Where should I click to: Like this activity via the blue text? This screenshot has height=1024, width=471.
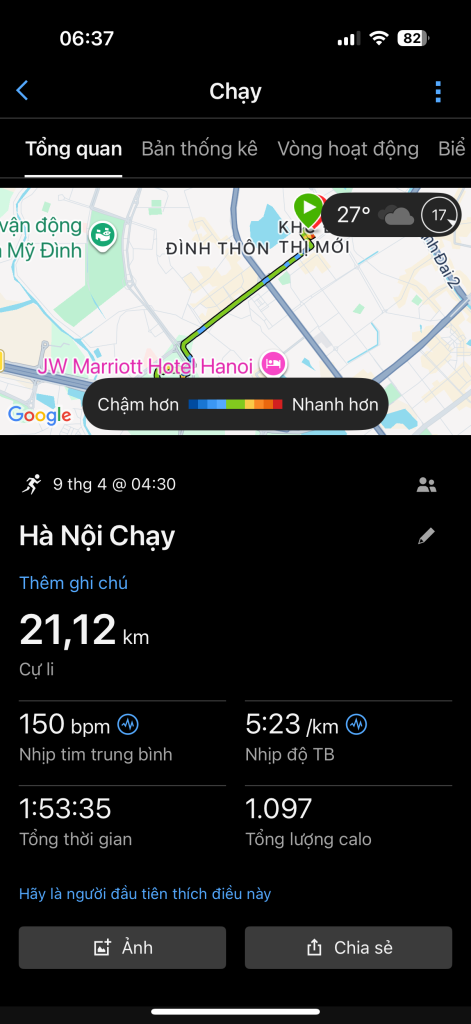pos(144,893)
